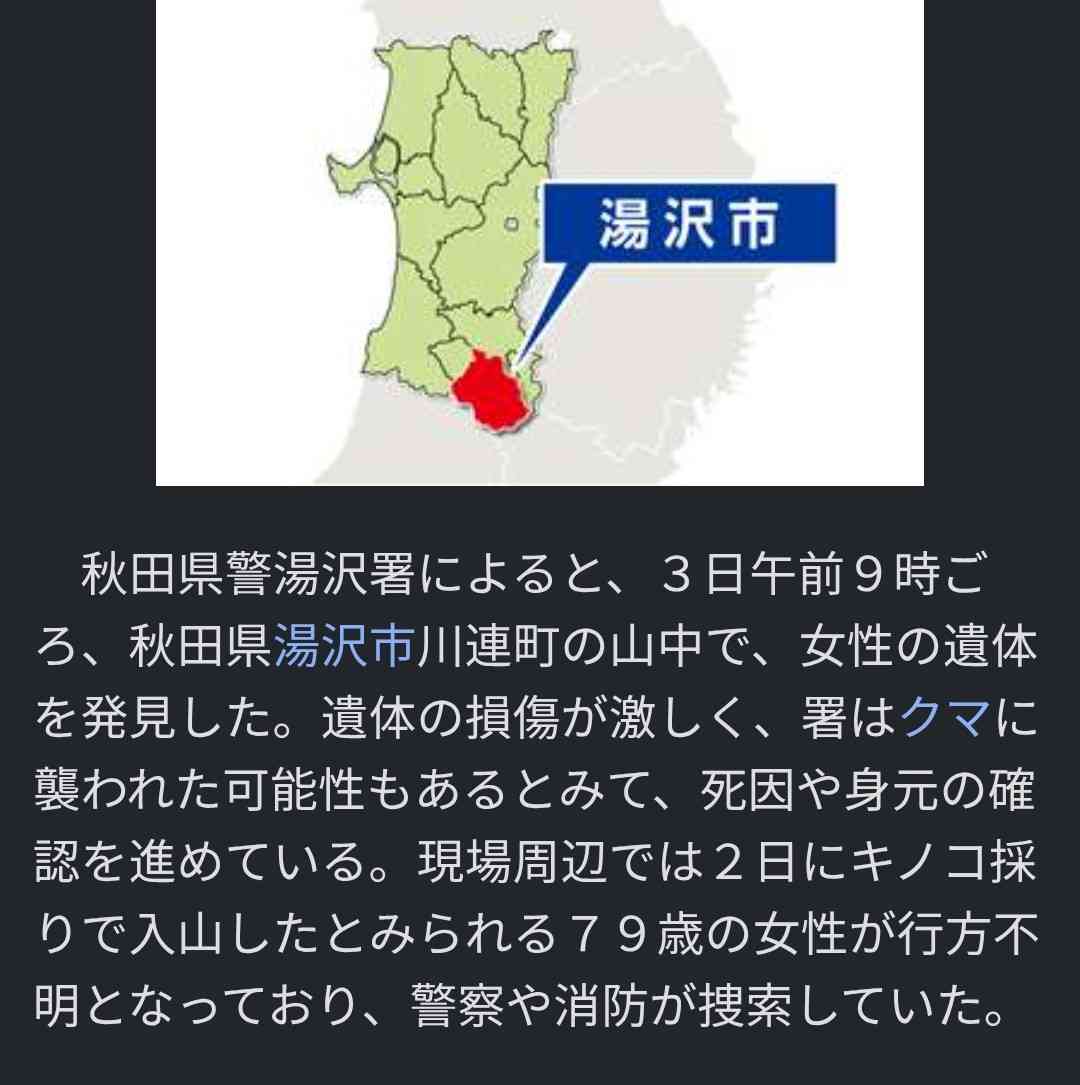
Task: Open the クマ link in the article
Action: coord(945,716)
